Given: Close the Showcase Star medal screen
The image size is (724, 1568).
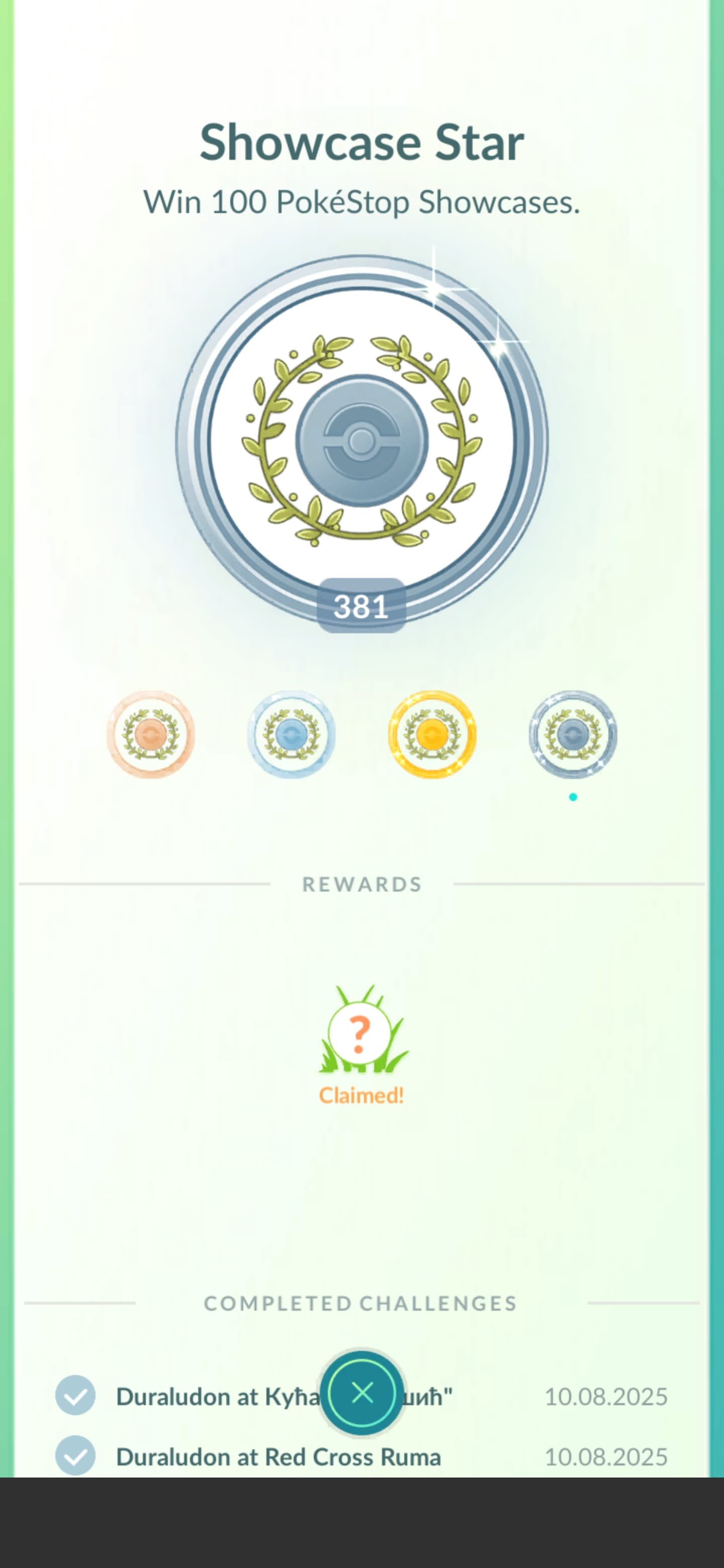Looking at the screenshot, I should [363, 1392].
